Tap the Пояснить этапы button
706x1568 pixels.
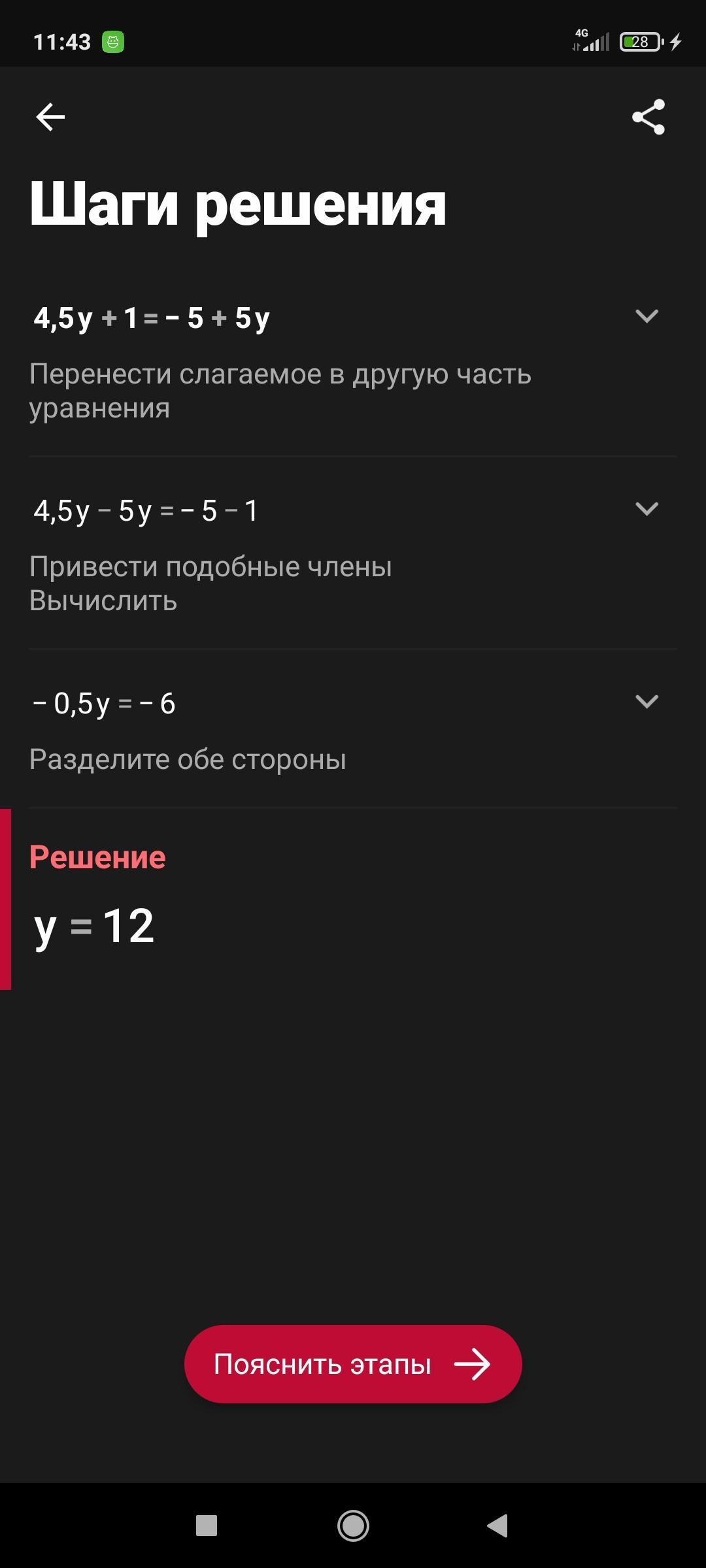pos(353,1364)
